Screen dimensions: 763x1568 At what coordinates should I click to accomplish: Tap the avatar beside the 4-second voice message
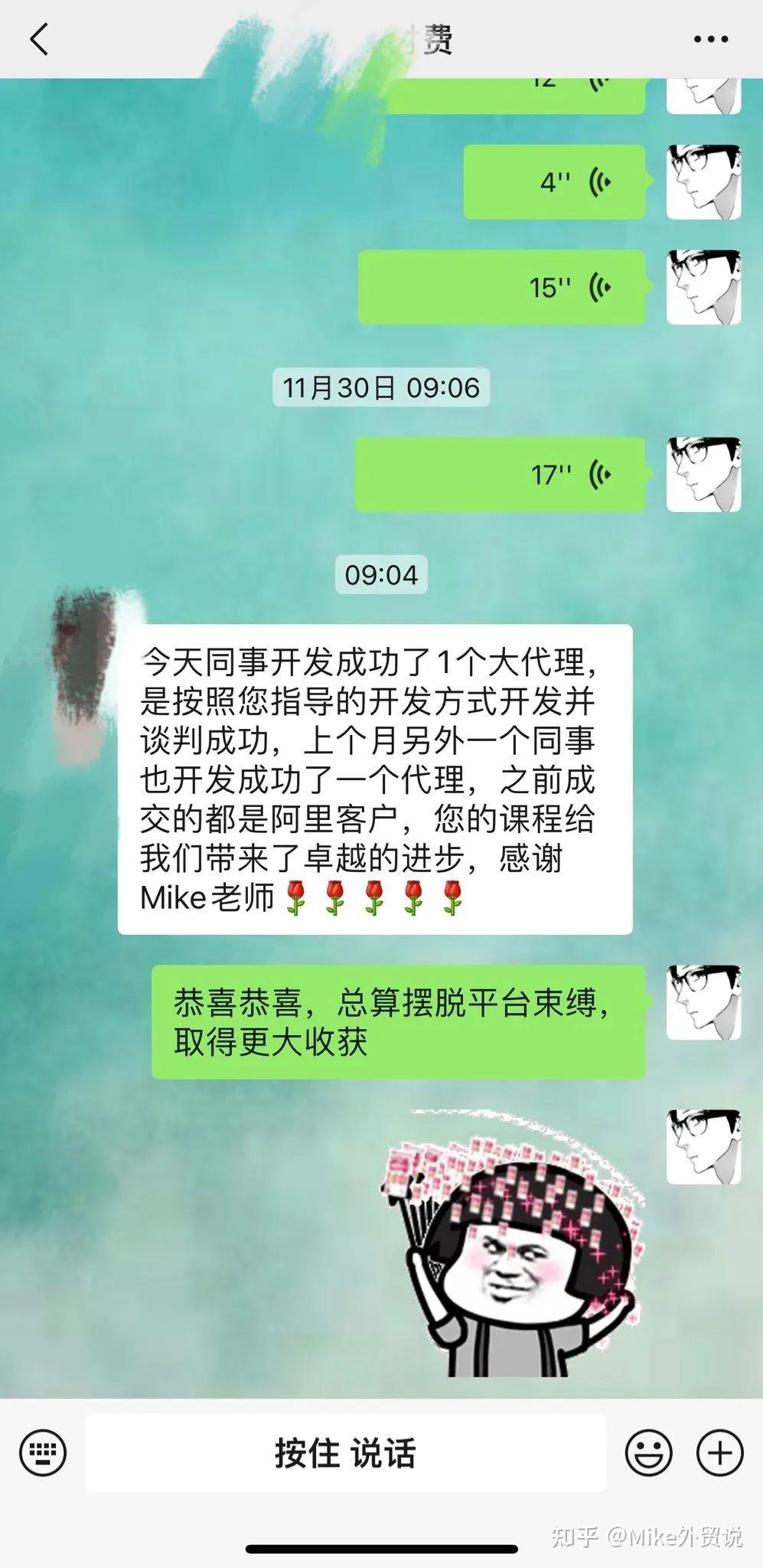[x=703, y=182]
